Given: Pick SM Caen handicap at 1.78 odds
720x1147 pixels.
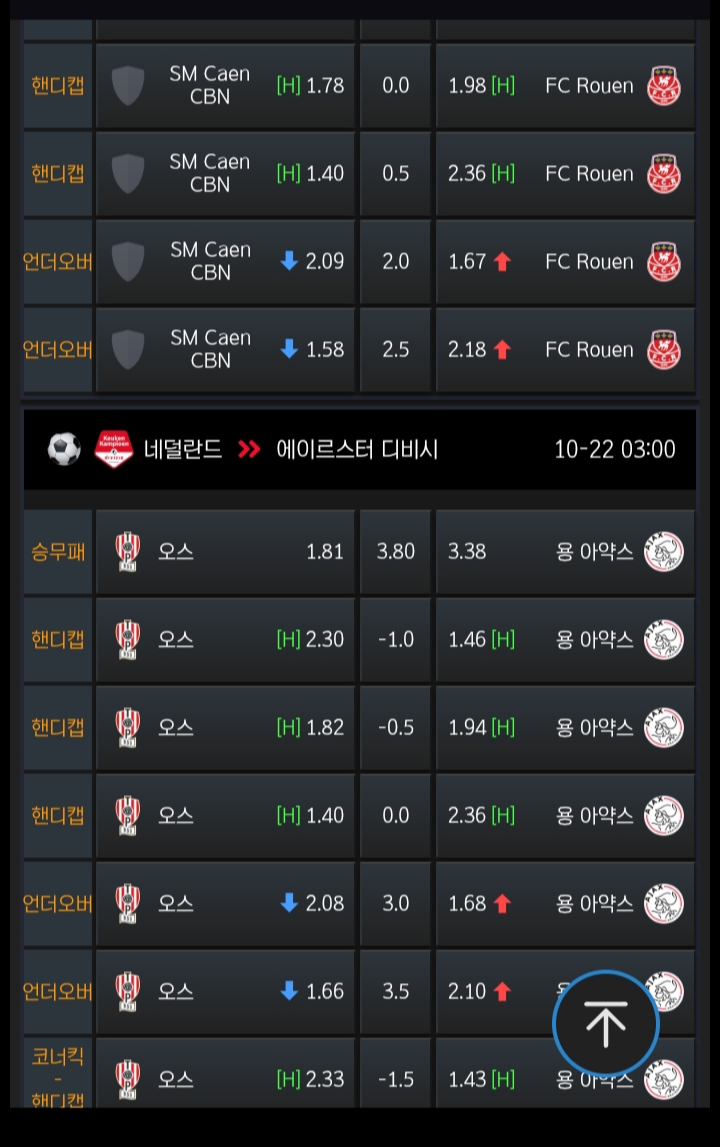Looking at the screenshot, I should coord(225,86).
